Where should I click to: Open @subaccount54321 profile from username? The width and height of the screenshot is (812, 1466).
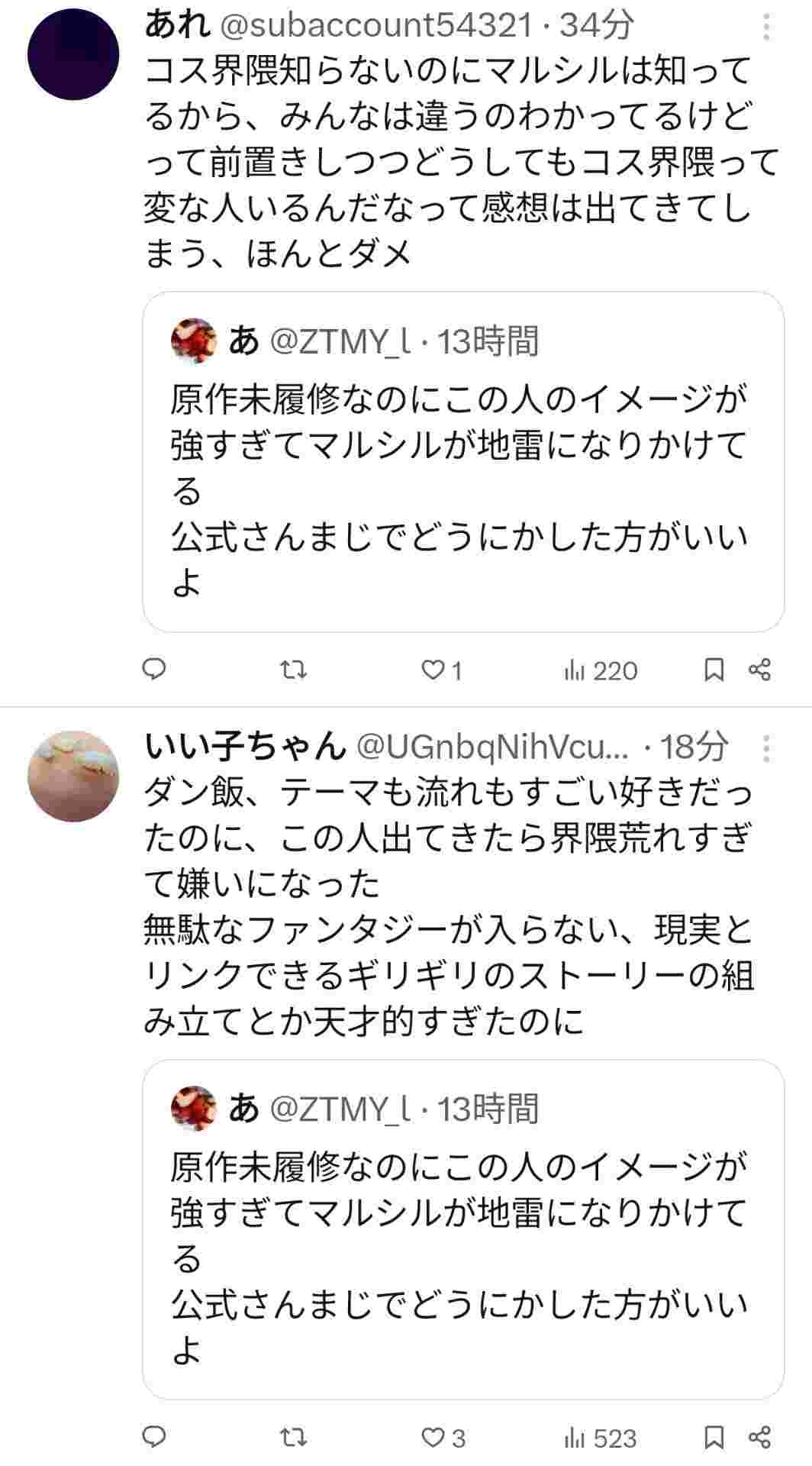(x=375, y=26)
